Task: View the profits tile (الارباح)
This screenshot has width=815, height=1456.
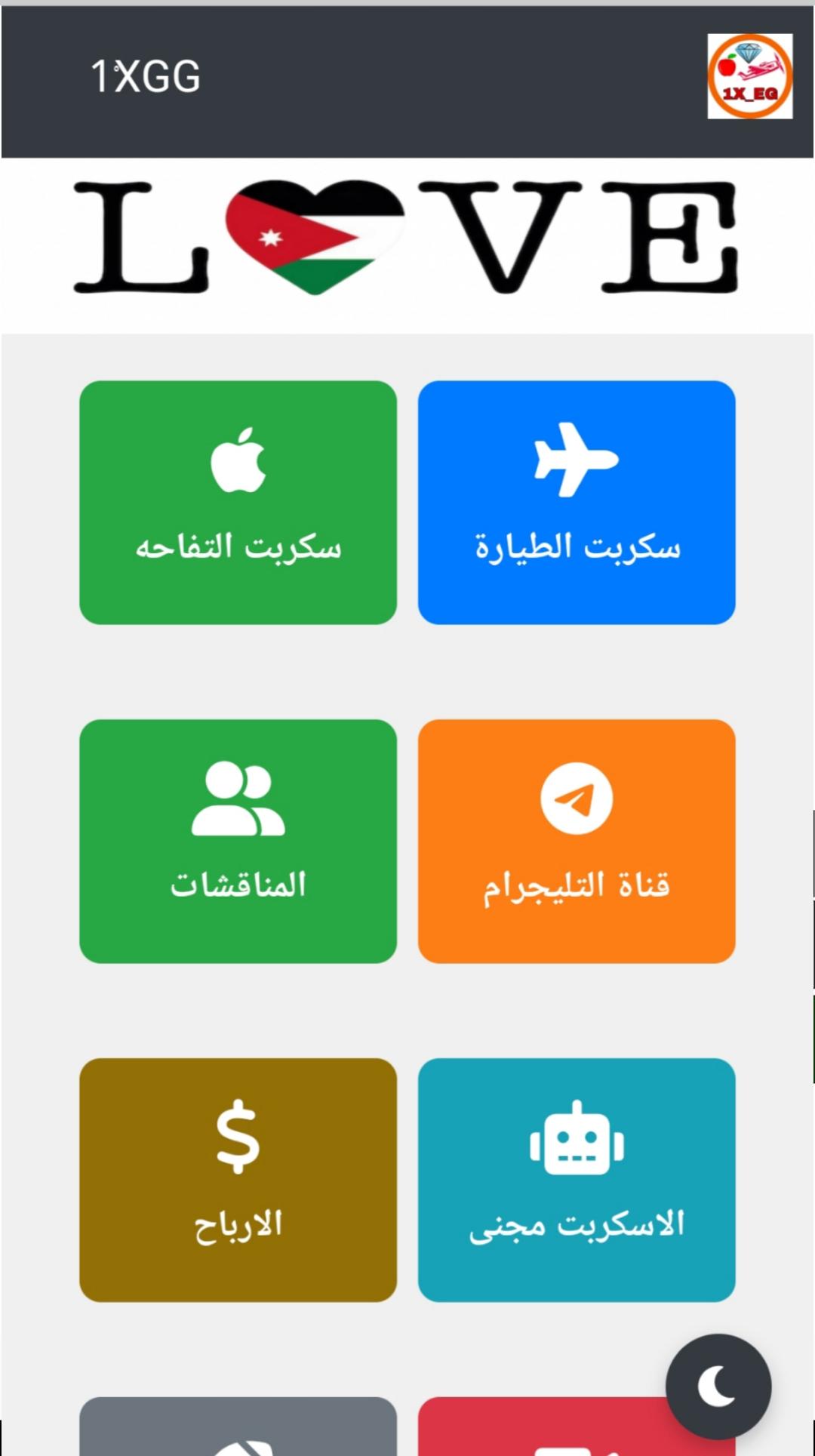Action: (238, 1179)
